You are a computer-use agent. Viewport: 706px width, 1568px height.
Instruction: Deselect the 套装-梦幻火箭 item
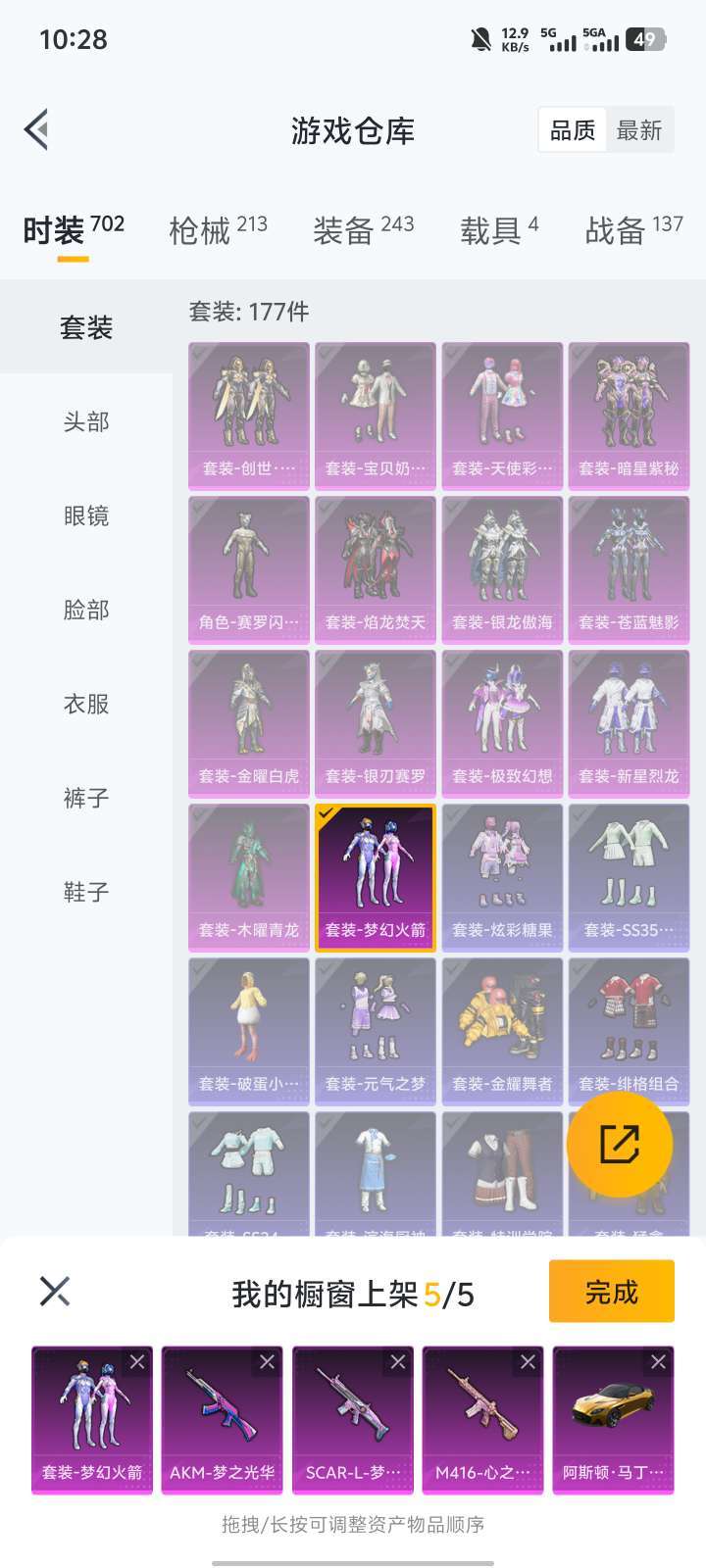376,877
